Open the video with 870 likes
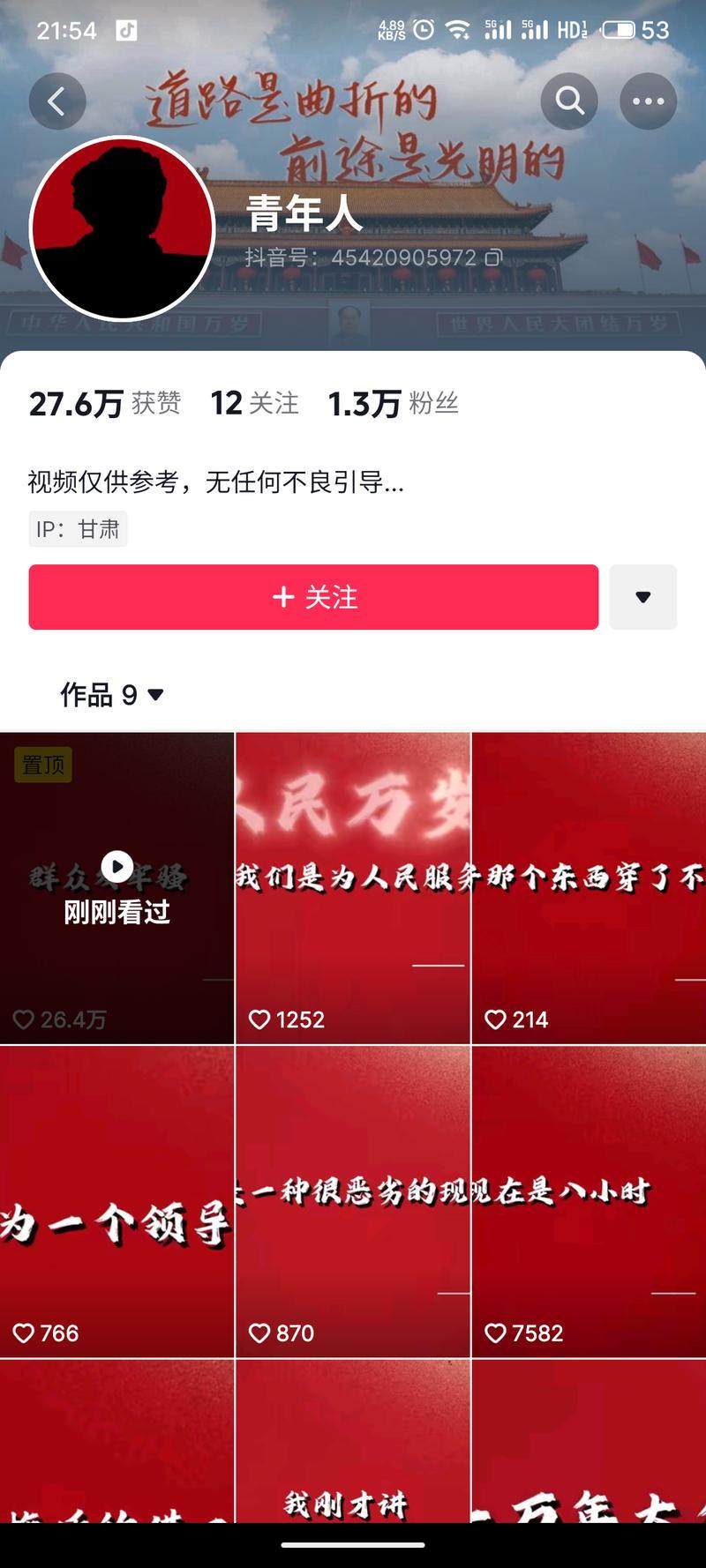 point(353,1201)
